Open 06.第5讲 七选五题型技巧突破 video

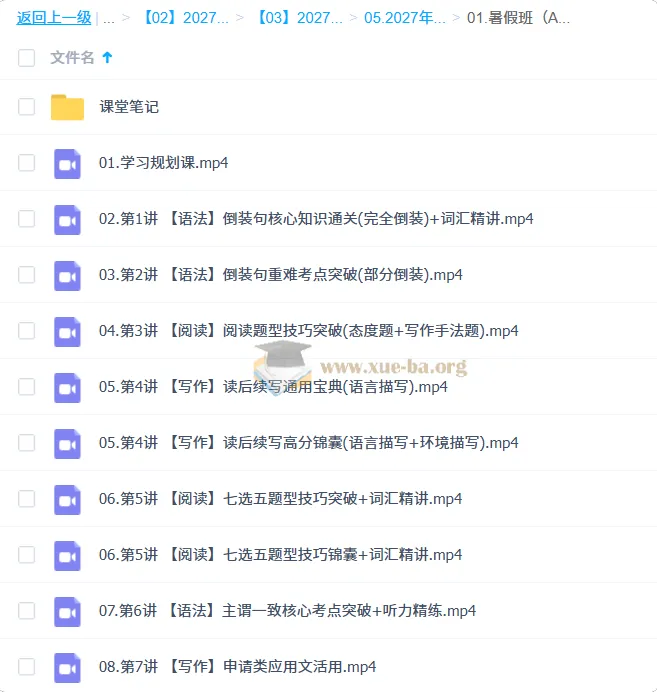pyautogui.click(x=280, y=499)
